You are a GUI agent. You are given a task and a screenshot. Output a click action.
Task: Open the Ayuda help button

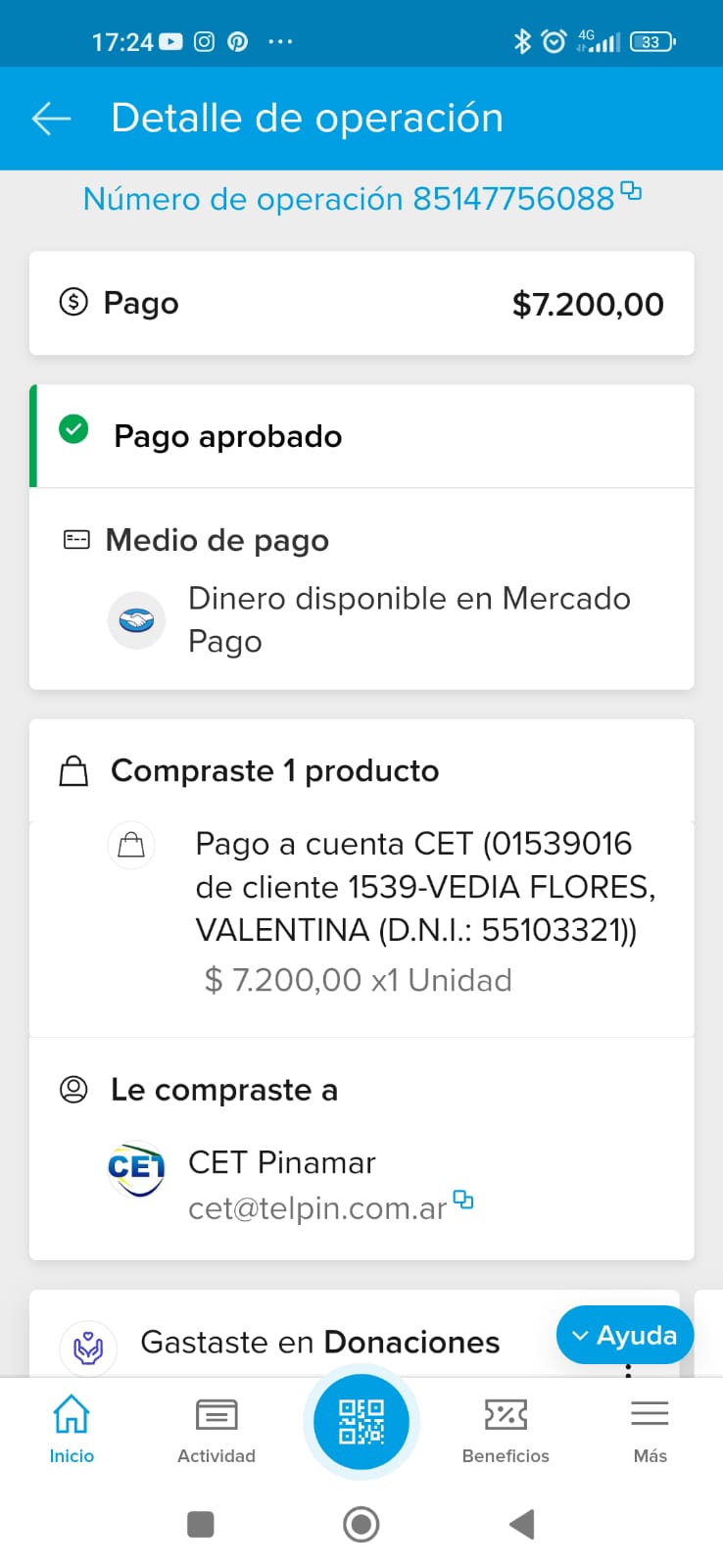click(624, 1335)
